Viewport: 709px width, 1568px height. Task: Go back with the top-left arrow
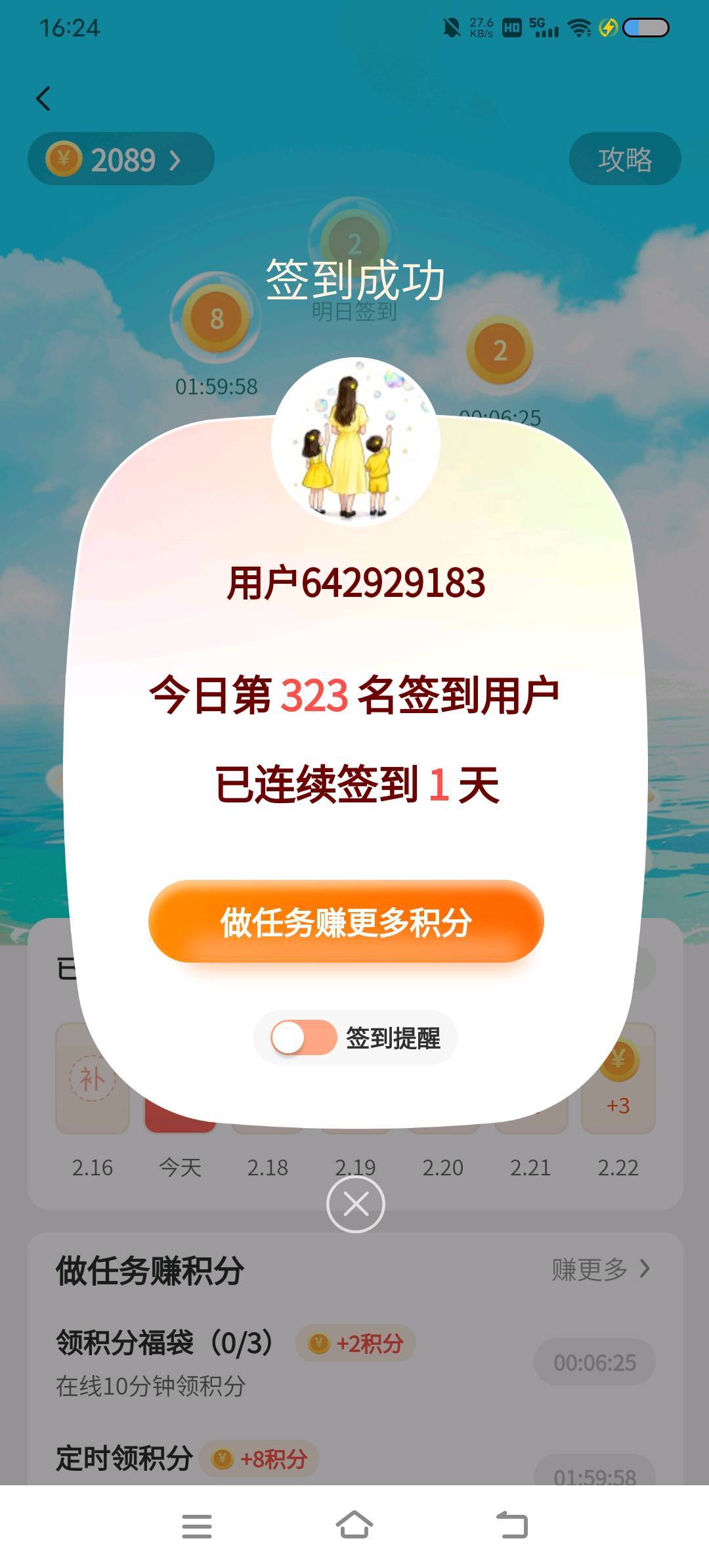tap(43, 99)
